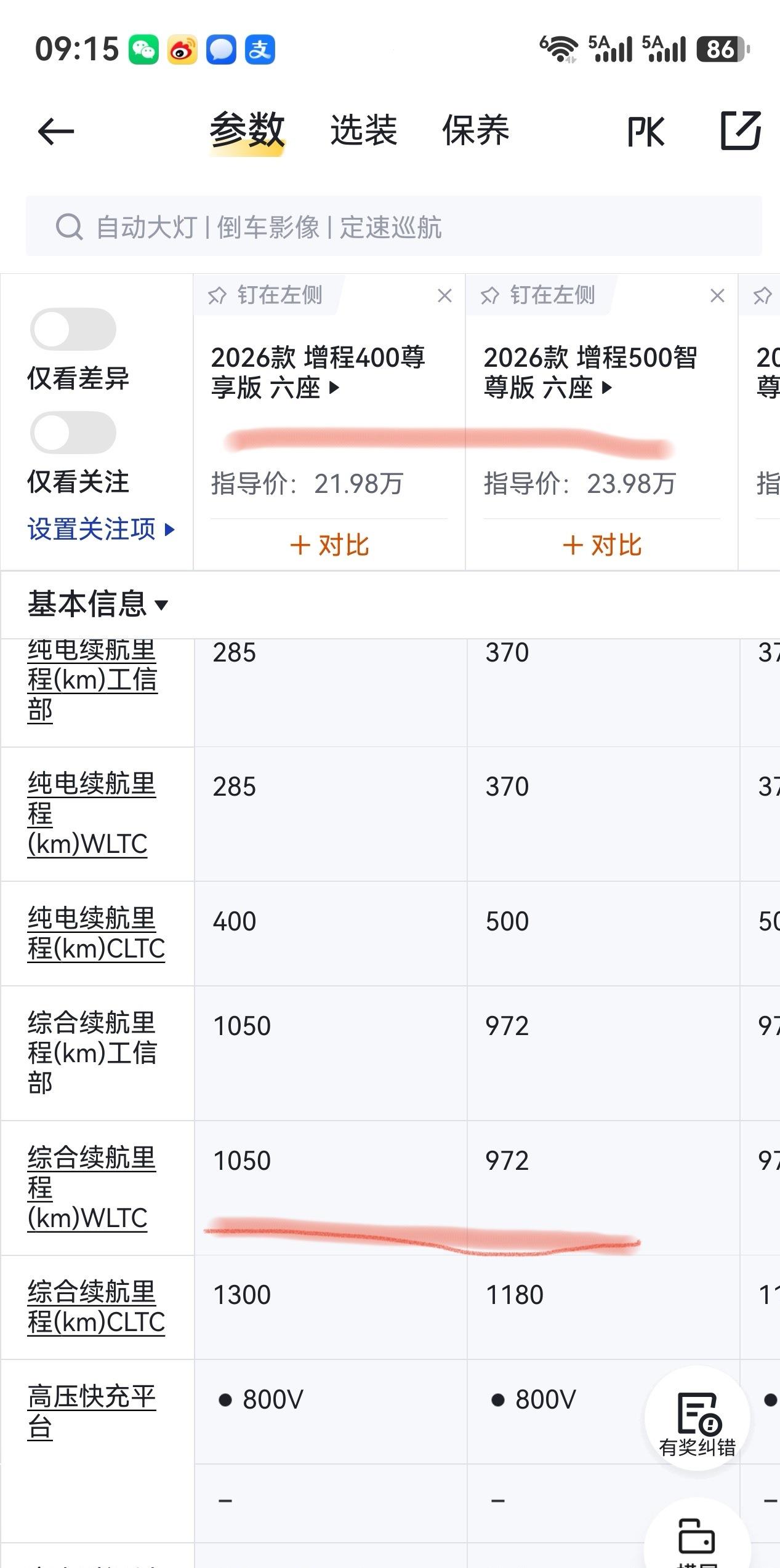The width and height of the screenshot is (780, 1568).
Task: Pin 增程500智尊版 to the left
Action: (x=539, y=295)
